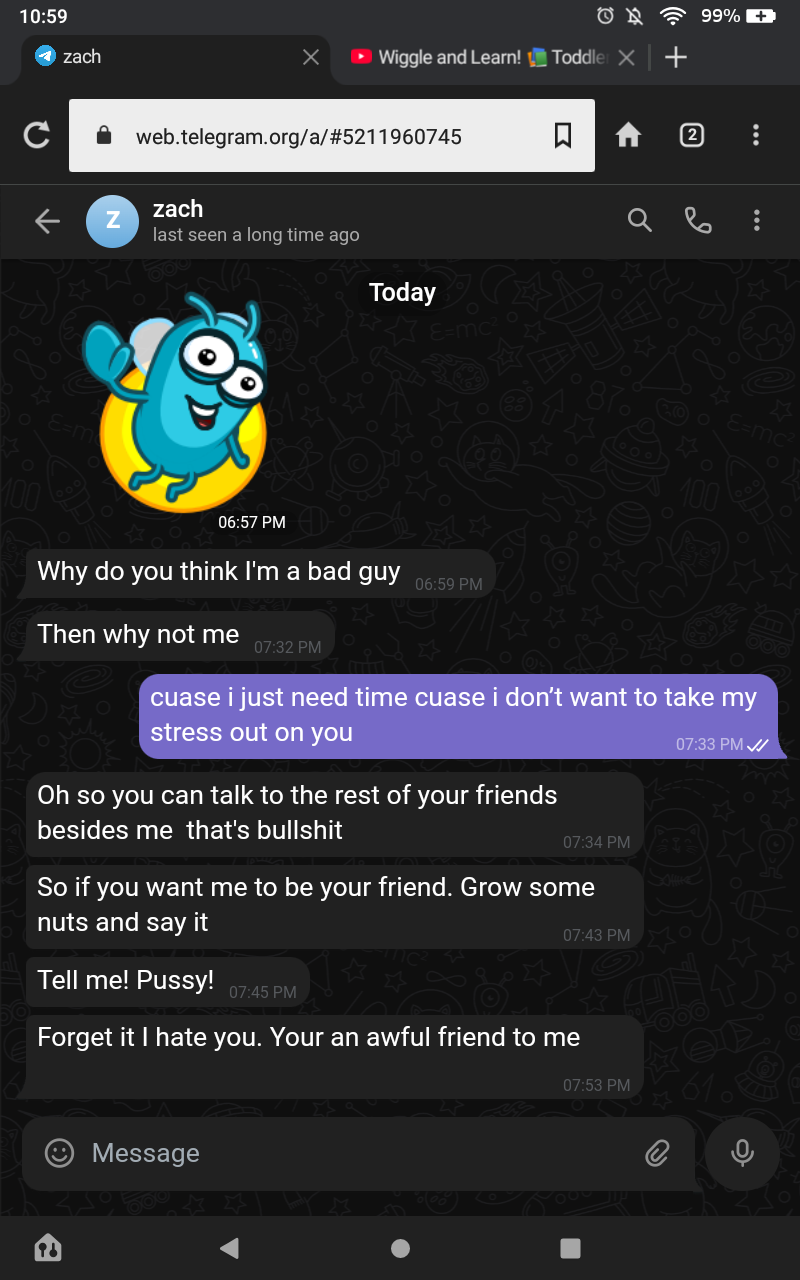Go to the browser home page

(x=628, y=135)
